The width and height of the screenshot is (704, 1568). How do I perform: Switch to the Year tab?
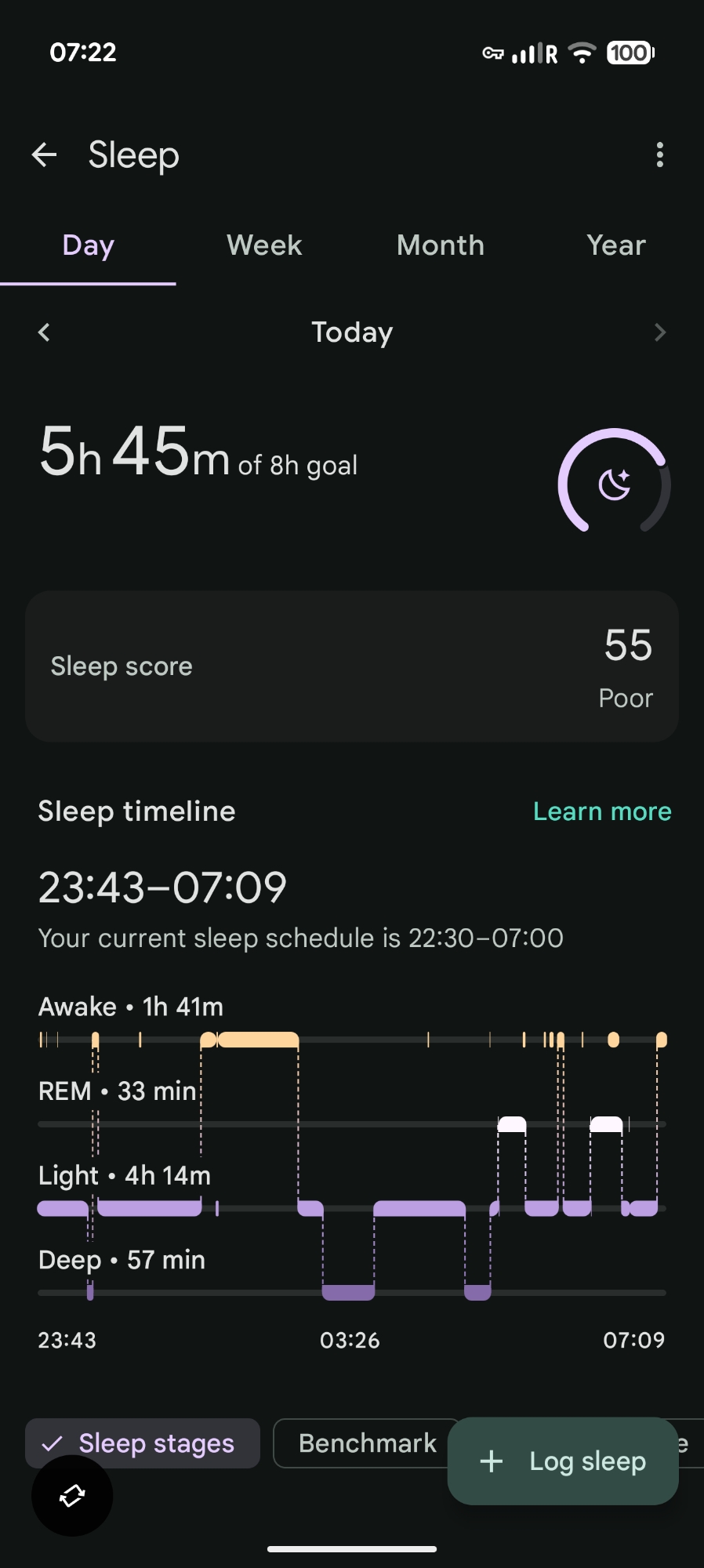point(616,245)
